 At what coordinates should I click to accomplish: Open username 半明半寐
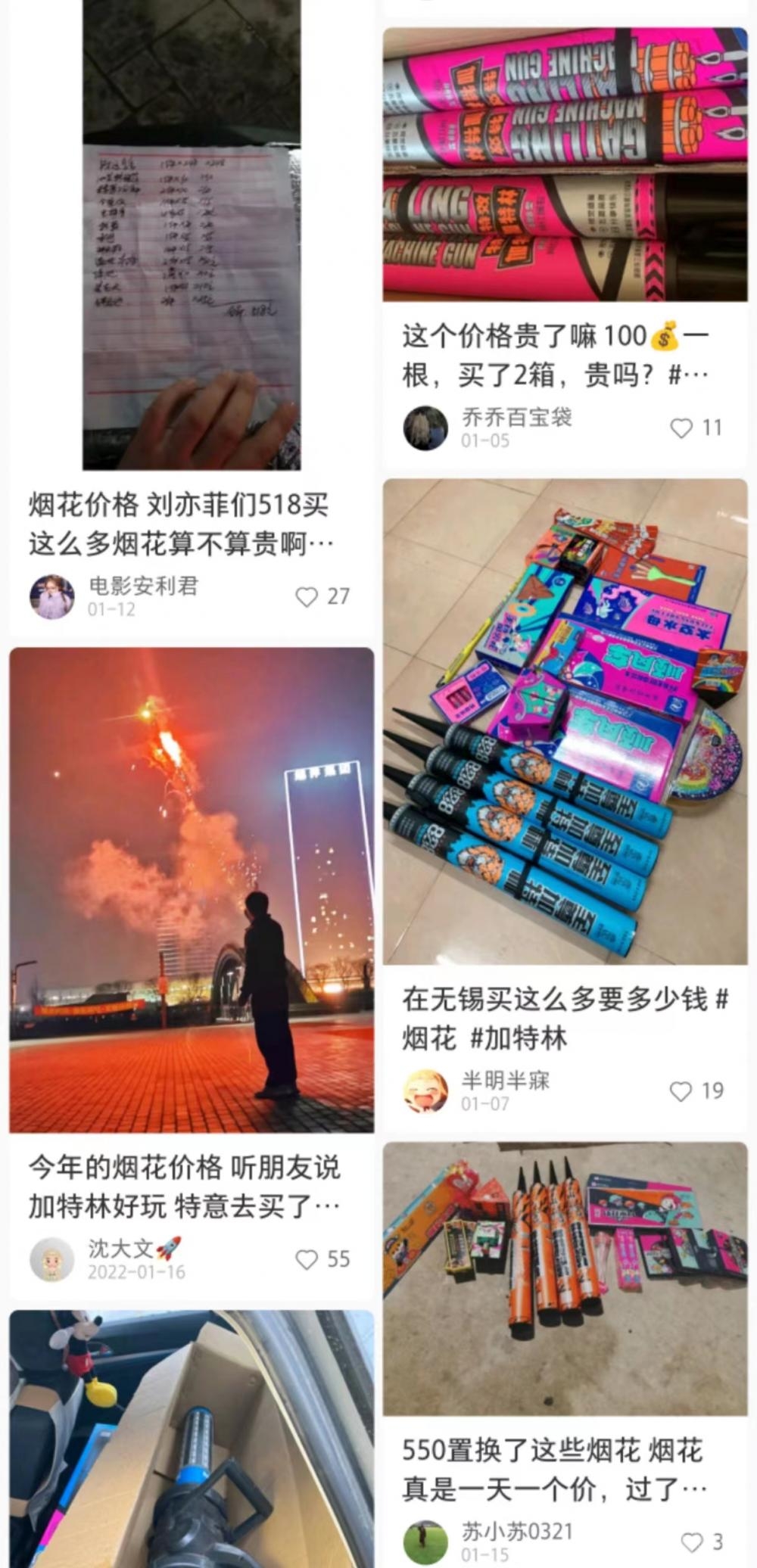point(500,1082)
